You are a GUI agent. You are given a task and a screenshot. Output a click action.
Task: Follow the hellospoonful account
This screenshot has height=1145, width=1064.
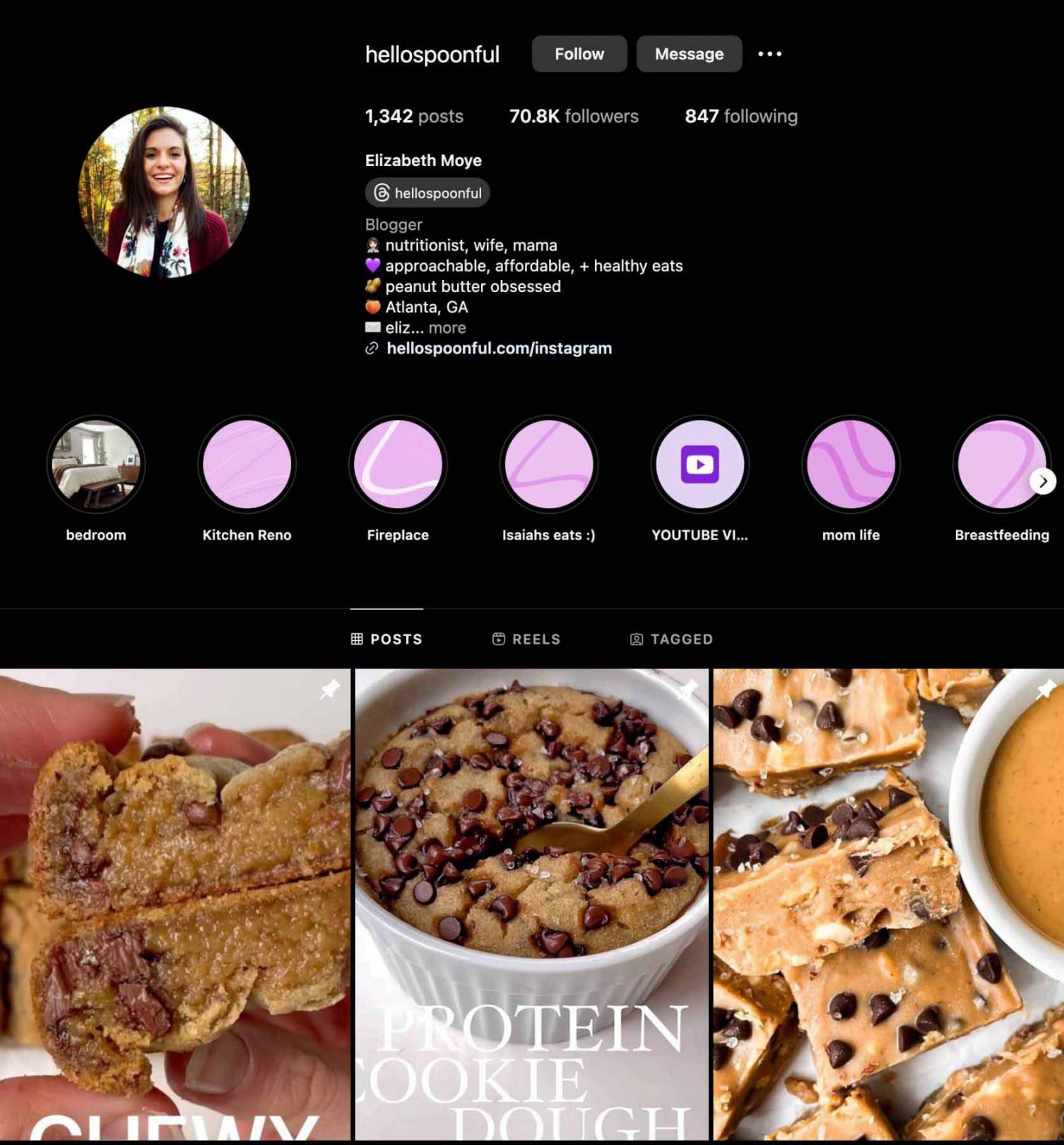pyautogui.click(x=579, y=54)
